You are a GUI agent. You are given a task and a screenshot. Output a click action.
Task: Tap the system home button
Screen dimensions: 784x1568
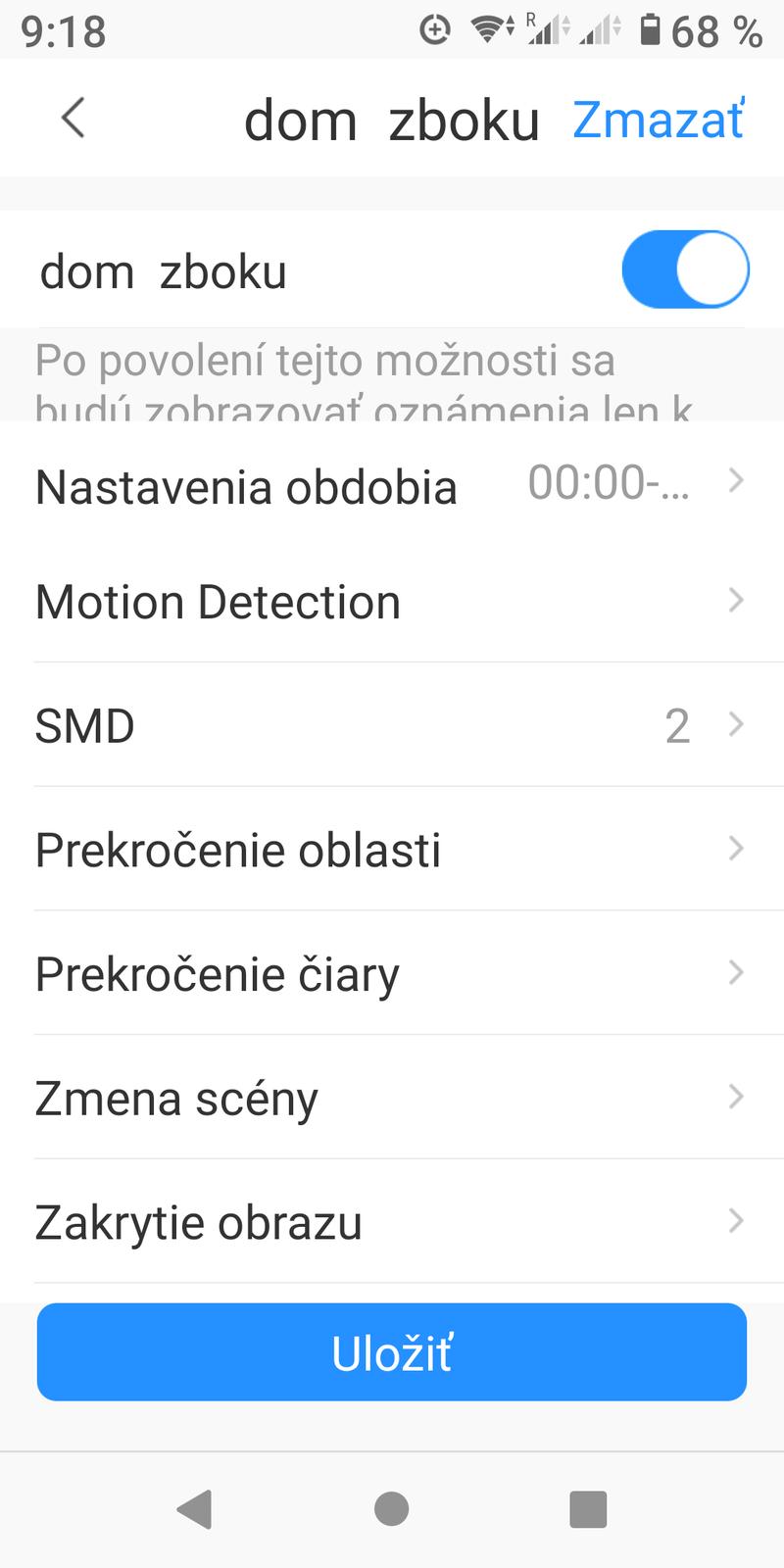(392, 1509)
